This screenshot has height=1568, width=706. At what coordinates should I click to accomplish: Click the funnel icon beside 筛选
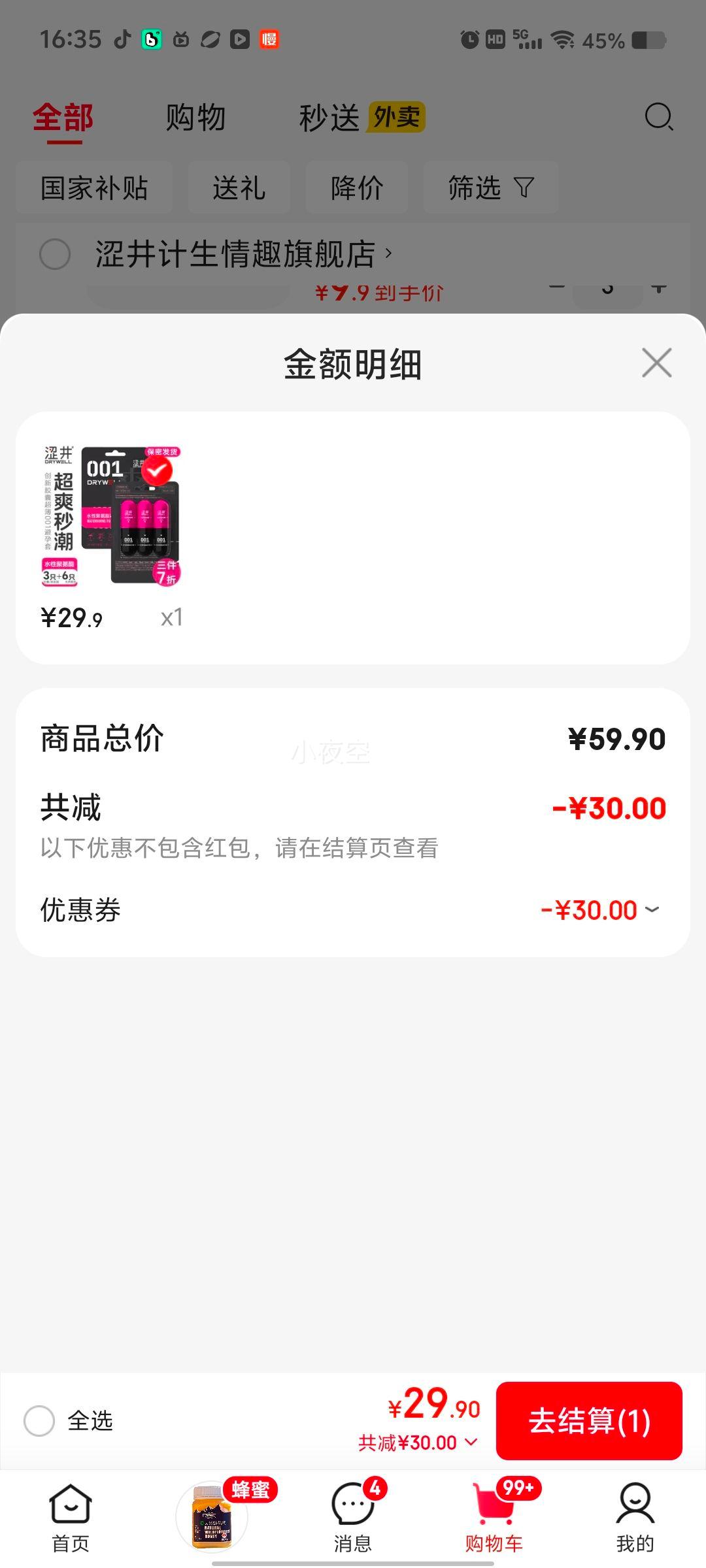[523, 188]
